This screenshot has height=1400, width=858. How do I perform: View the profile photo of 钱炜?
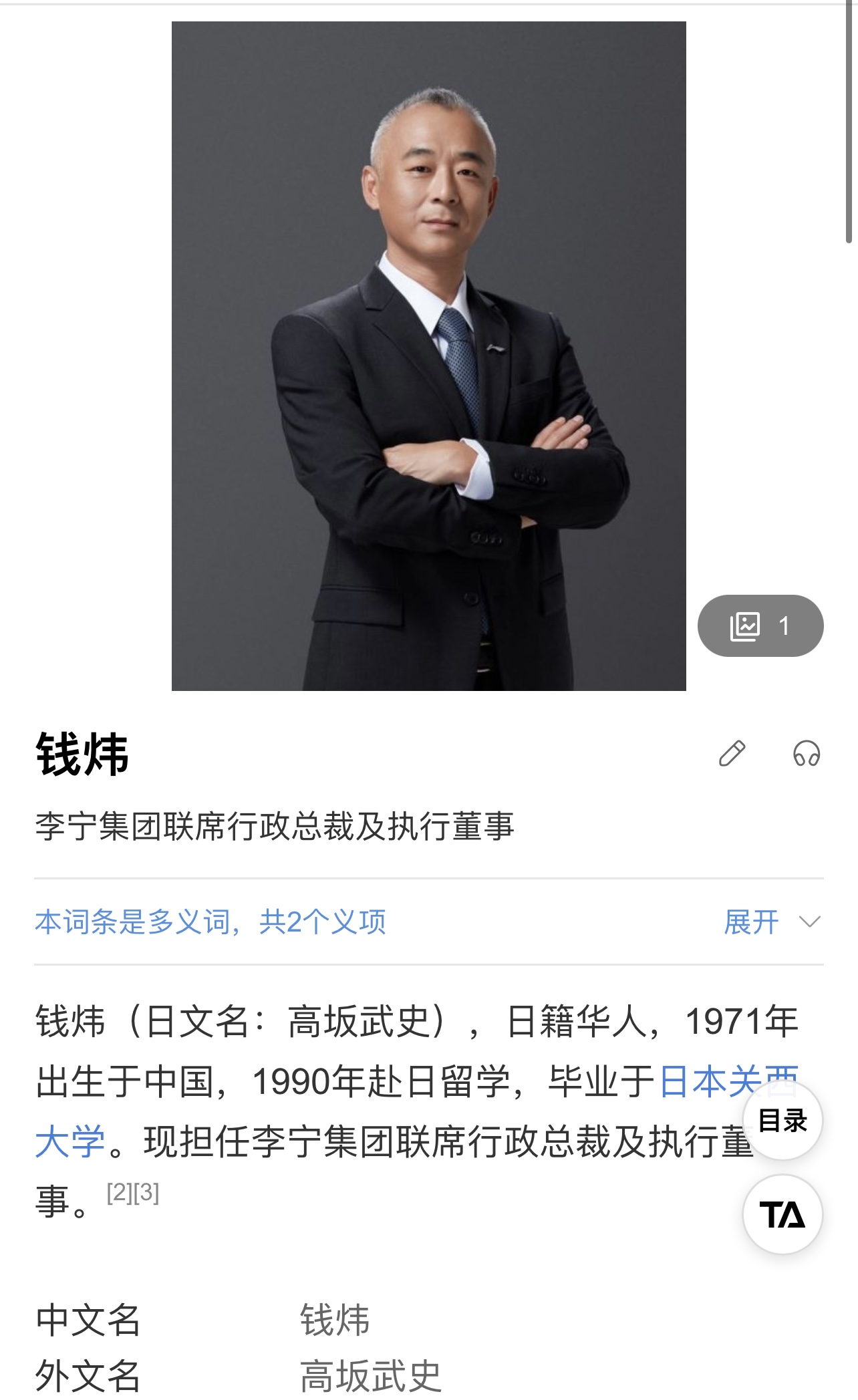pyautogui.click(x=428, y=356)
